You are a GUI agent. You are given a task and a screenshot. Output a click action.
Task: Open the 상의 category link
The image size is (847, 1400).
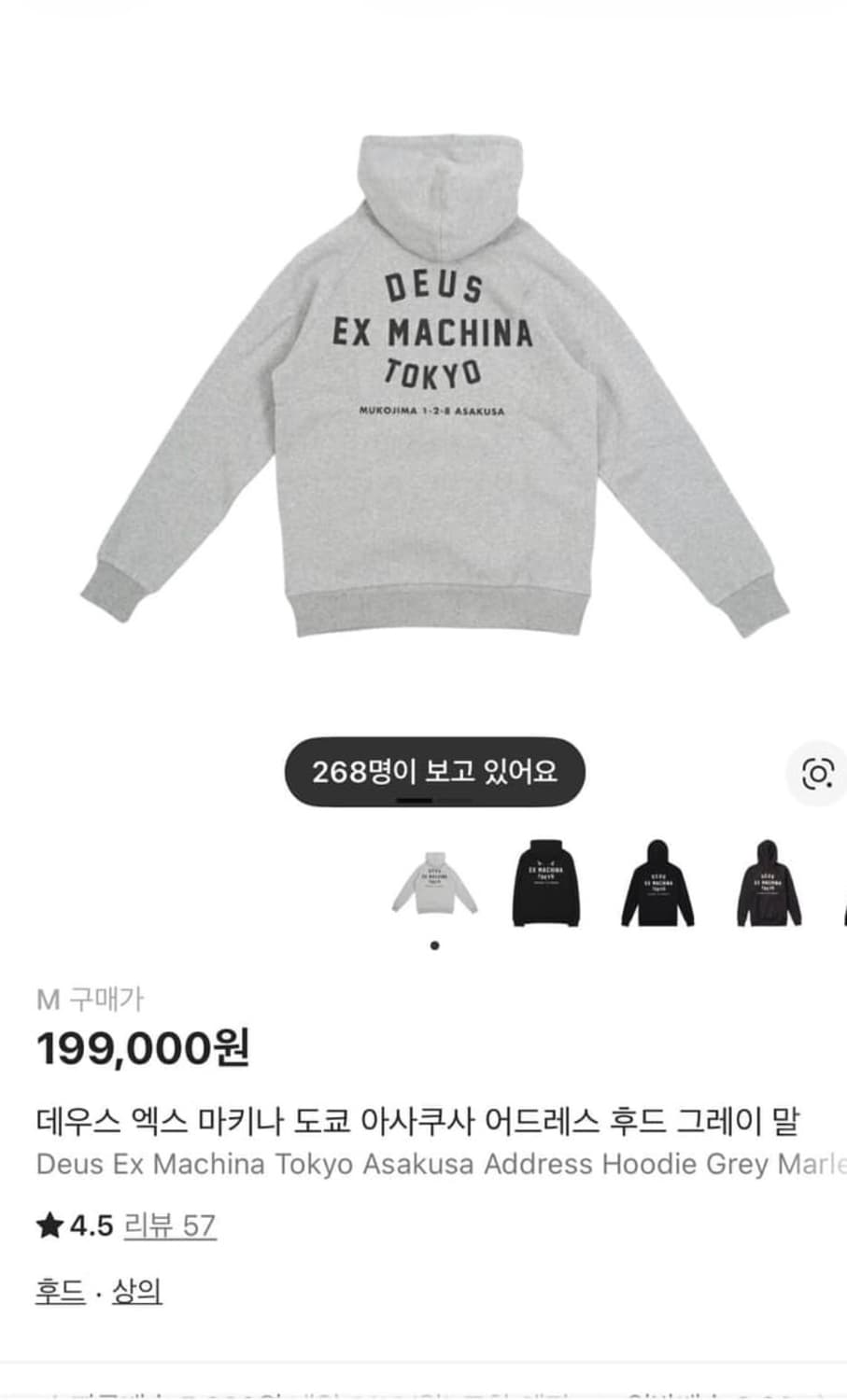click(x=136, y=1291)
